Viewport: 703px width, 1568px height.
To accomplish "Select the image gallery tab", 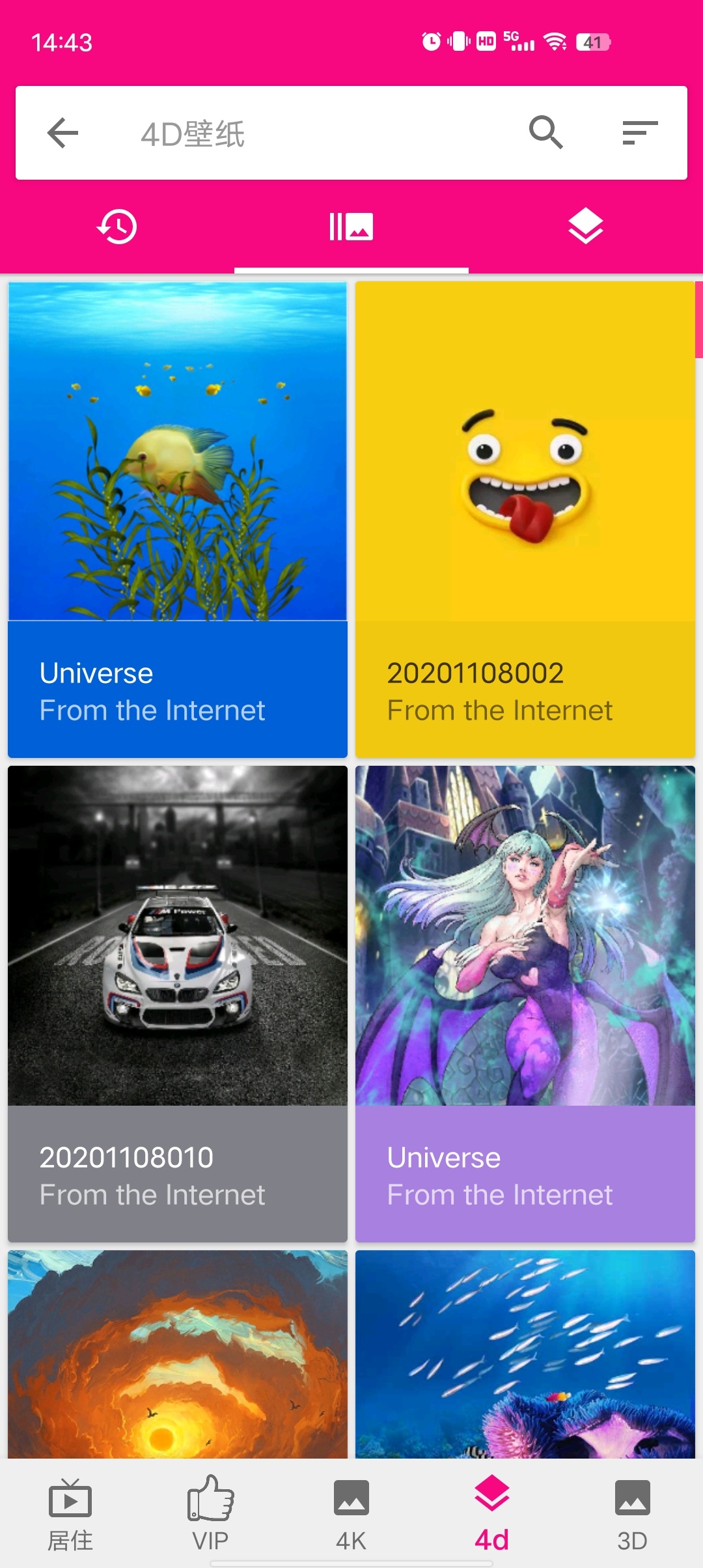I will click(351, 227).
